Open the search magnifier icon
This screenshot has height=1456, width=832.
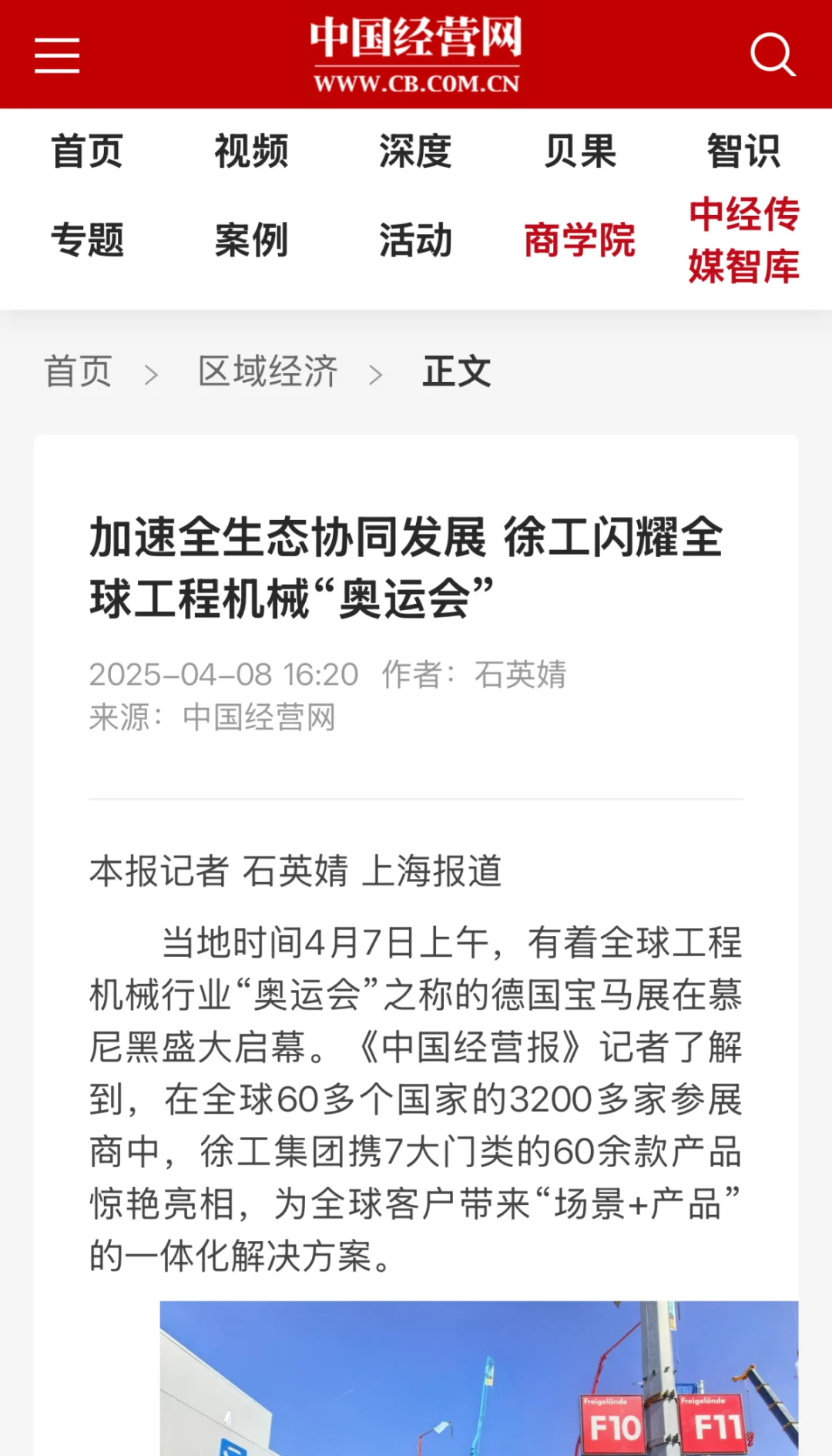(772, 55)
